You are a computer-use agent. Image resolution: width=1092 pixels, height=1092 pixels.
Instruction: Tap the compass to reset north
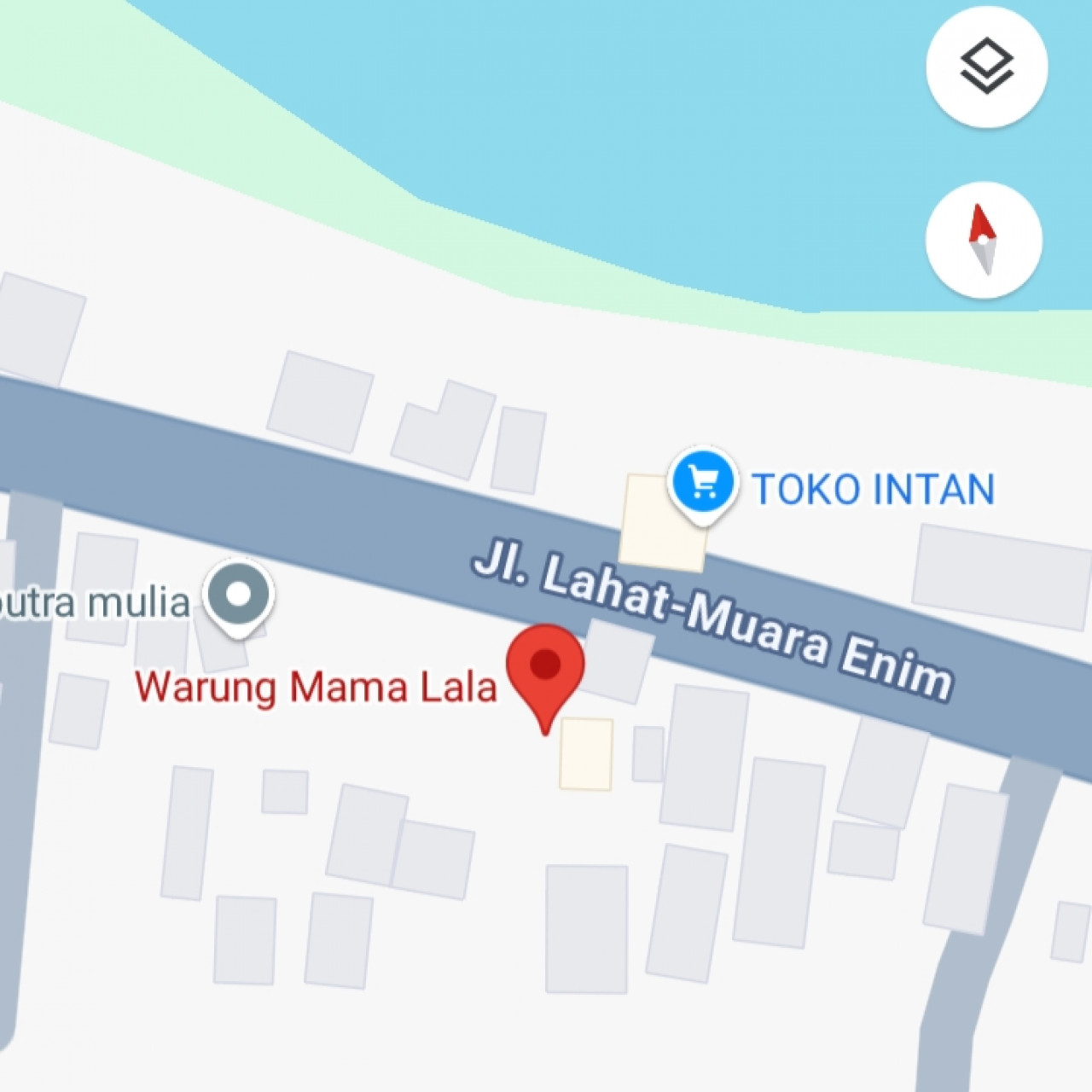(983, 240)
